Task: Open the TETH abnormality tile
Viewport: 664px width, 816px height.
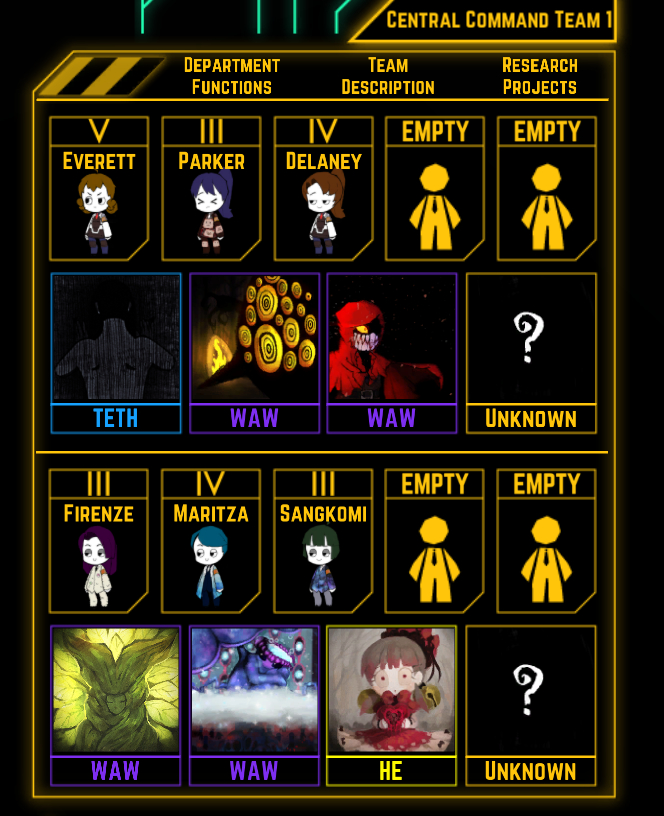Action: click(116, 352)
